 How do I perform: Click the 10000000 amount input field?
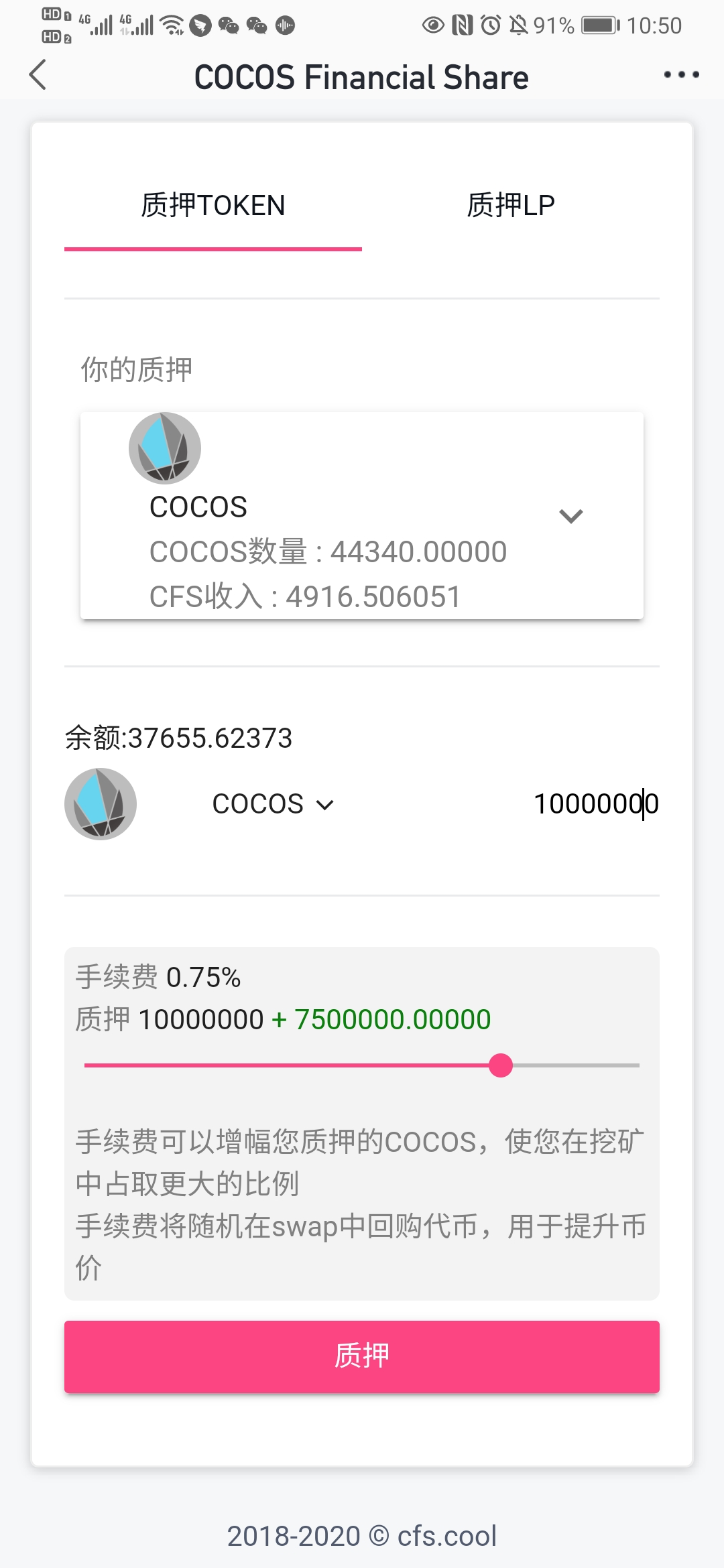click(595, 803)
